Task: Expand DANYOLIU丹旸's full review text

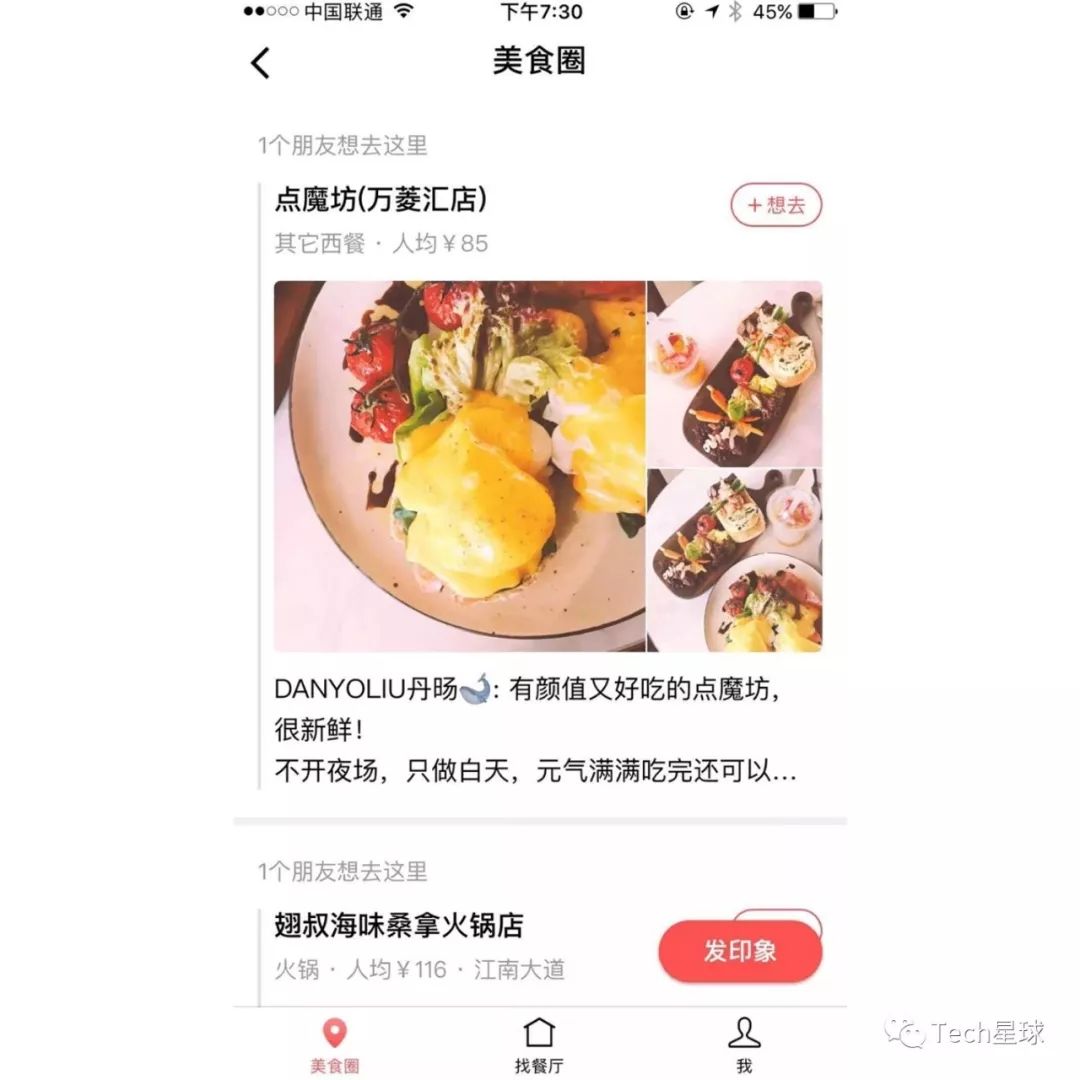Action: tap(535, 773)
